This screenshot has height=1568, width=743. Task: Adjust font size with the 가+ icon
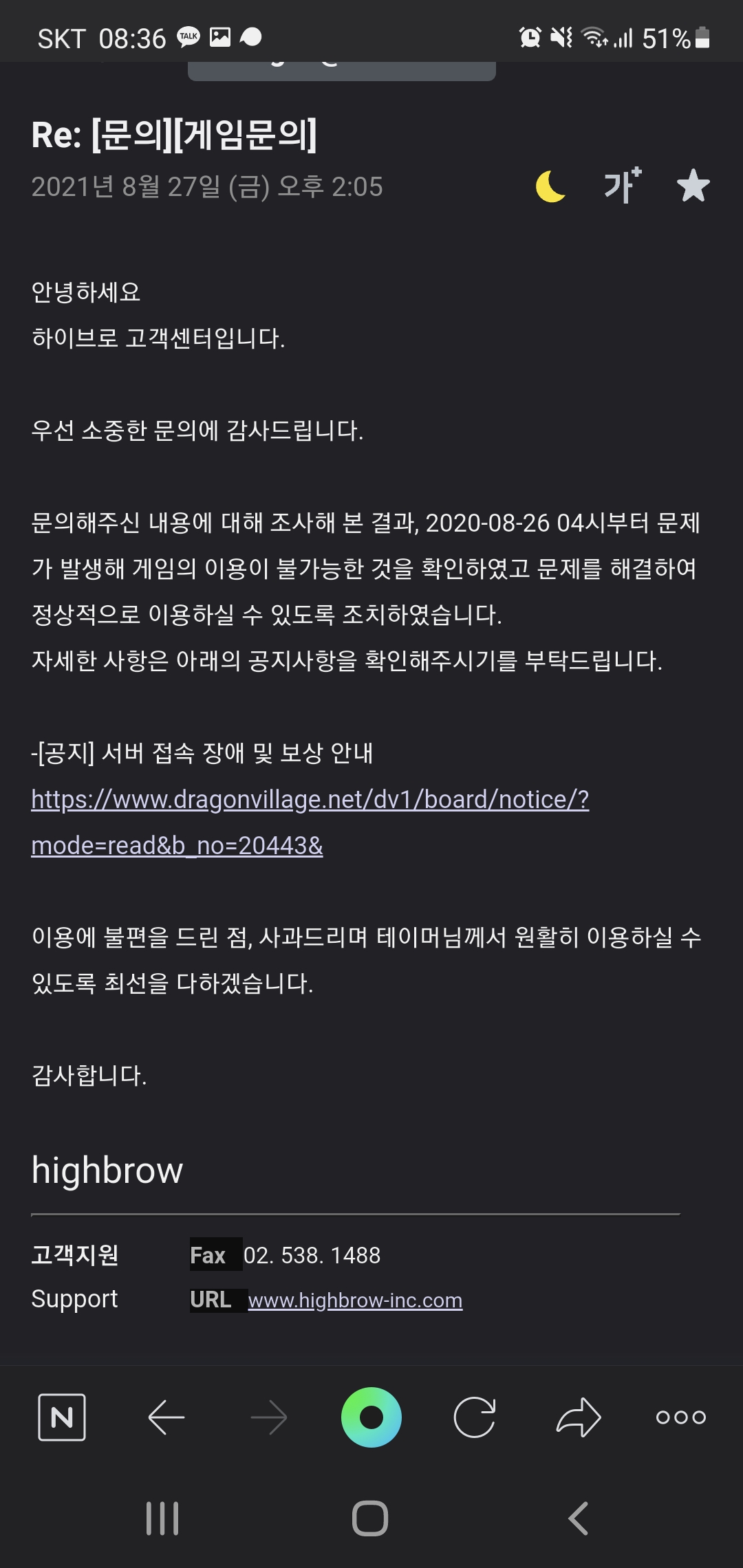click(x=623, y=186)
